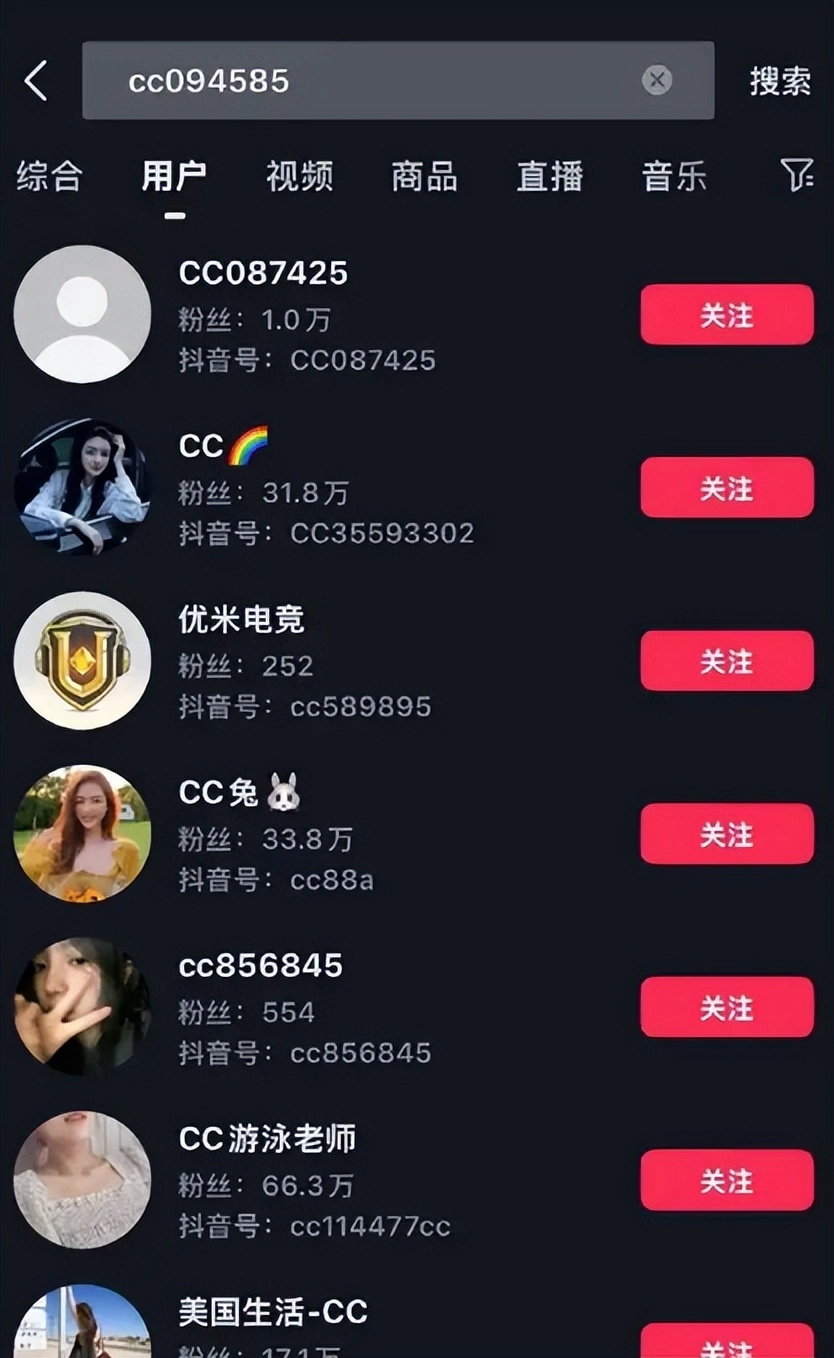Click the back arrow to exit search
This screenshot has height=1358, width=834.
pyautogui.click(x=37, y=81)
